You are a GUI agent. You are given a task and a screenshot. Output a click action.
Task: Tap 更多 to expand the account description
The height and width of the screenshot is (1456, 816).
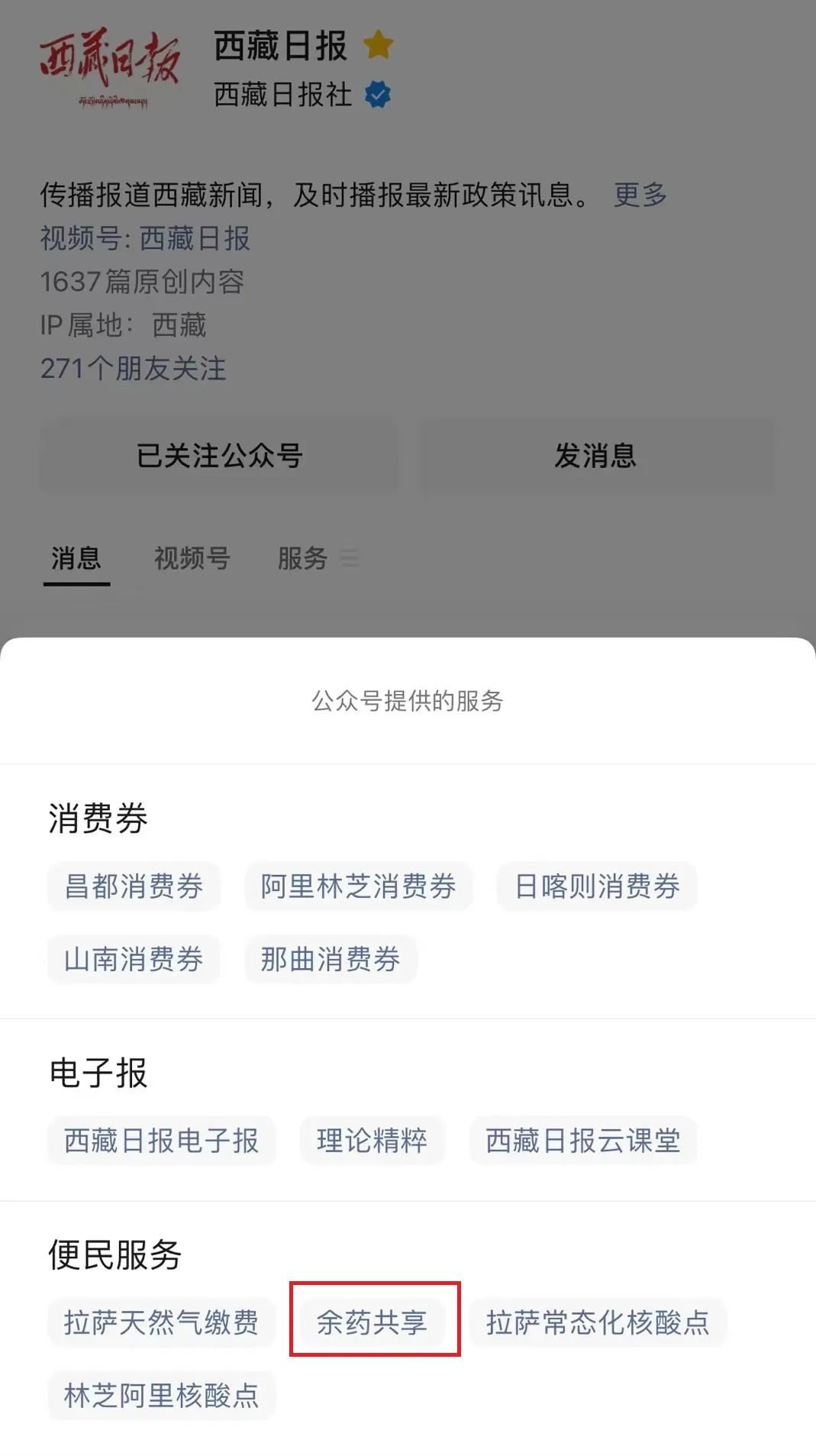pyautogui.click(x=640, y=195)
